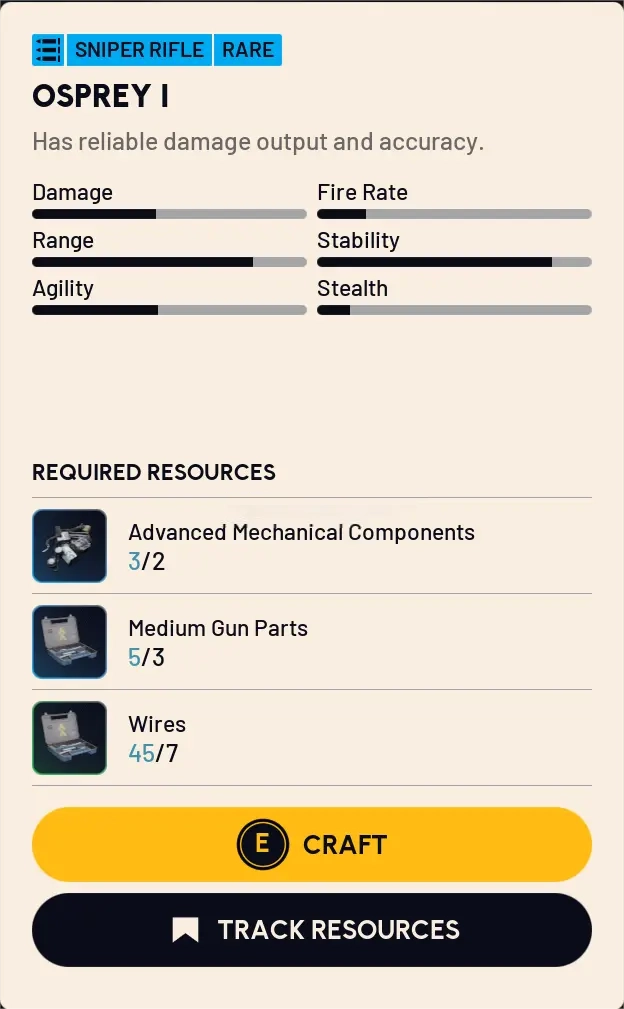Select the Medium Gun Parts resource row
This screenshot has height=1009, width=624.
click(300, 642)
